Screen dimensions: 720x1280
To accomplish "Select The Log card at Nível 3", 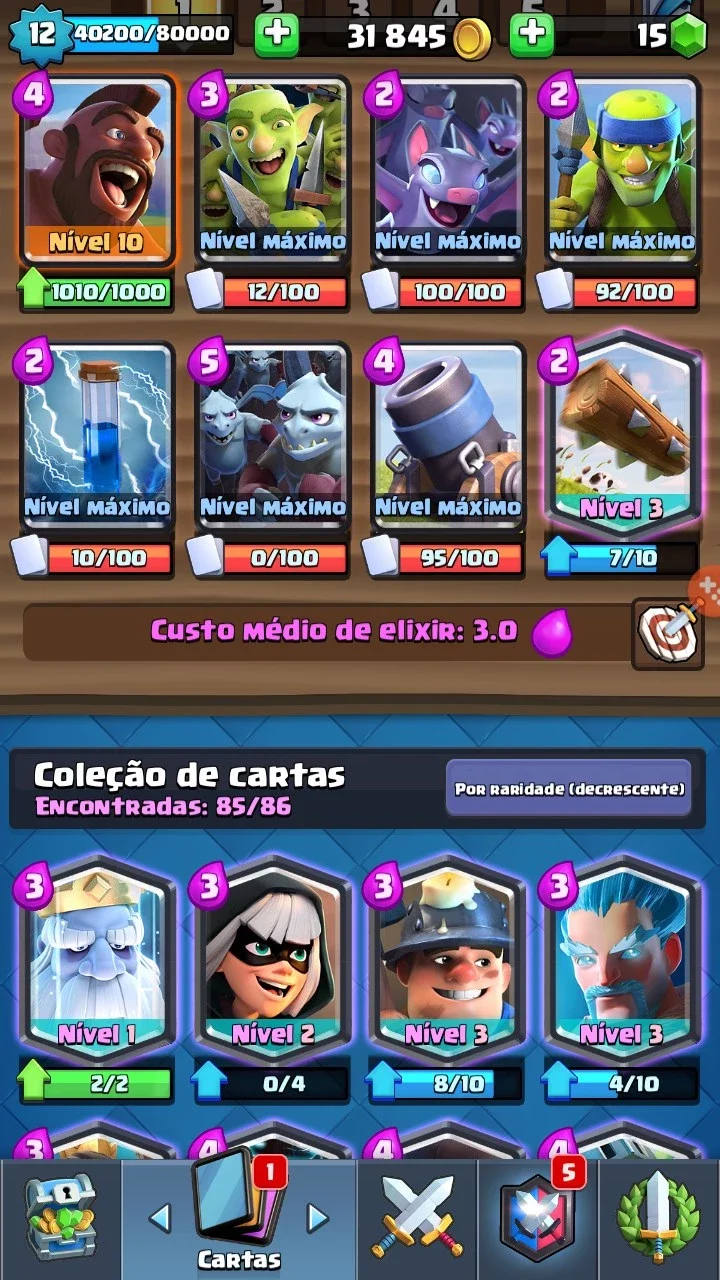I will [622, 435].
